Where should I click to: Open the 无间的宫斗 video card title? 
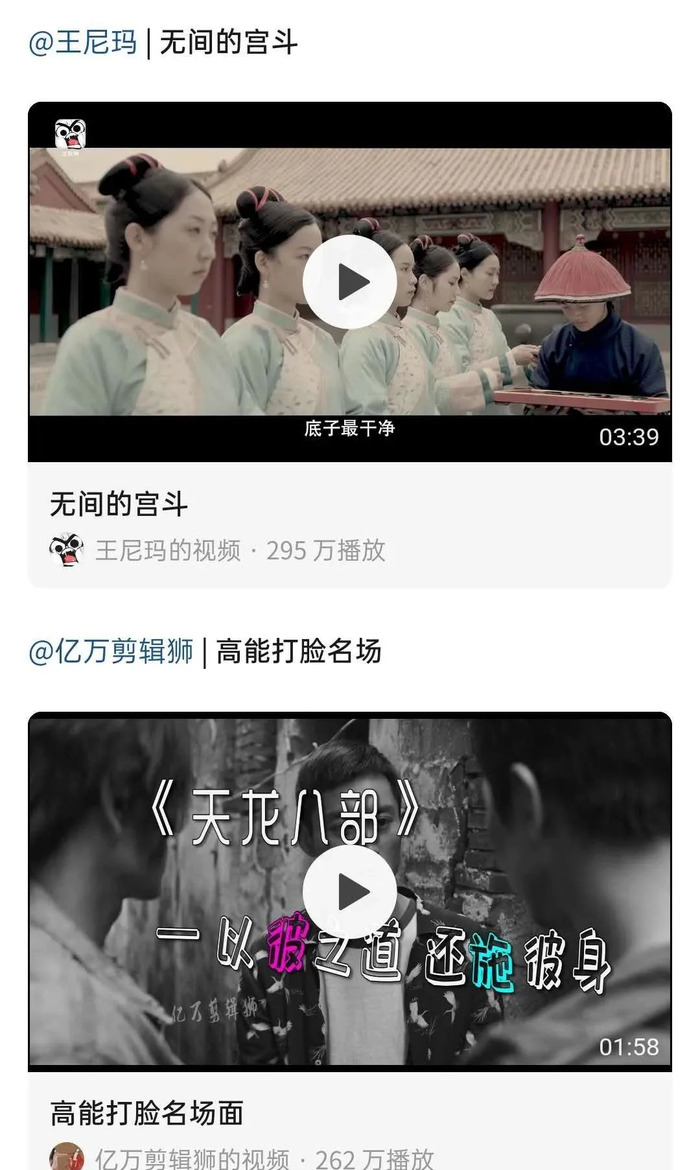click(x=119, y=503)
